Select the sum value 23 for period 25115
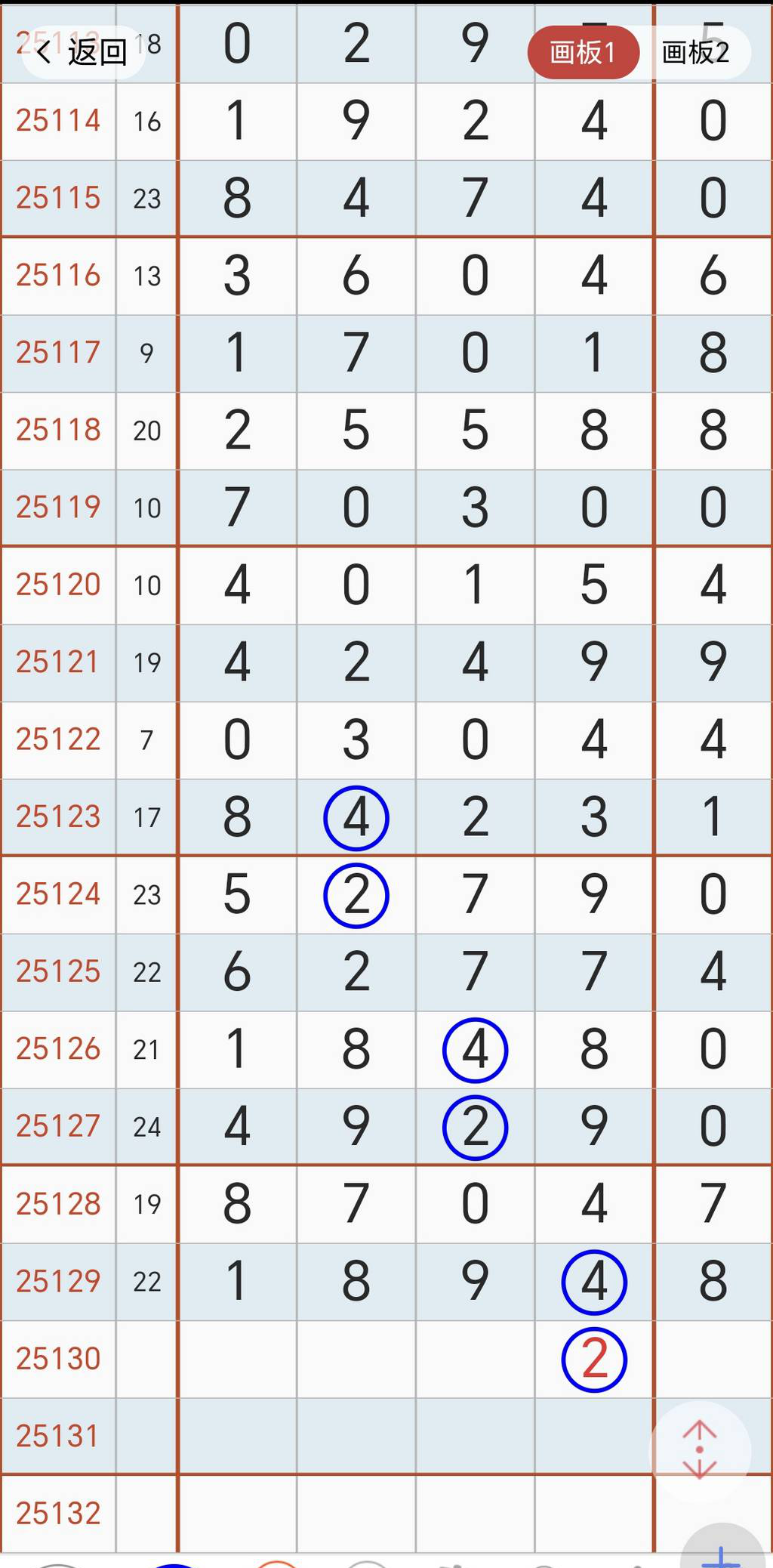The image size is (773, 1568). point(146,199)
